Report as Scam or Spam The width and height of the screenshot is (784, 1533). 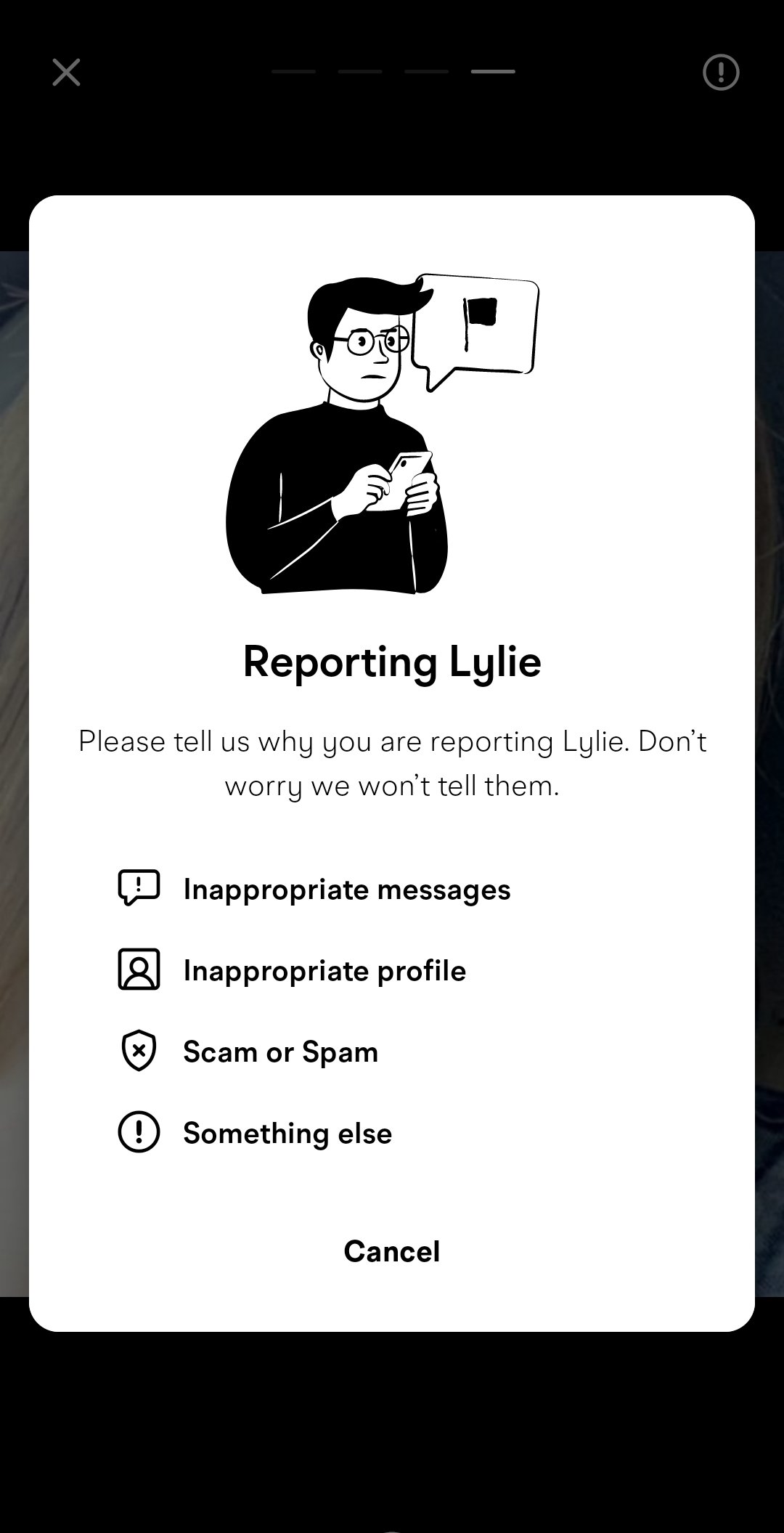pos(248,1052)
